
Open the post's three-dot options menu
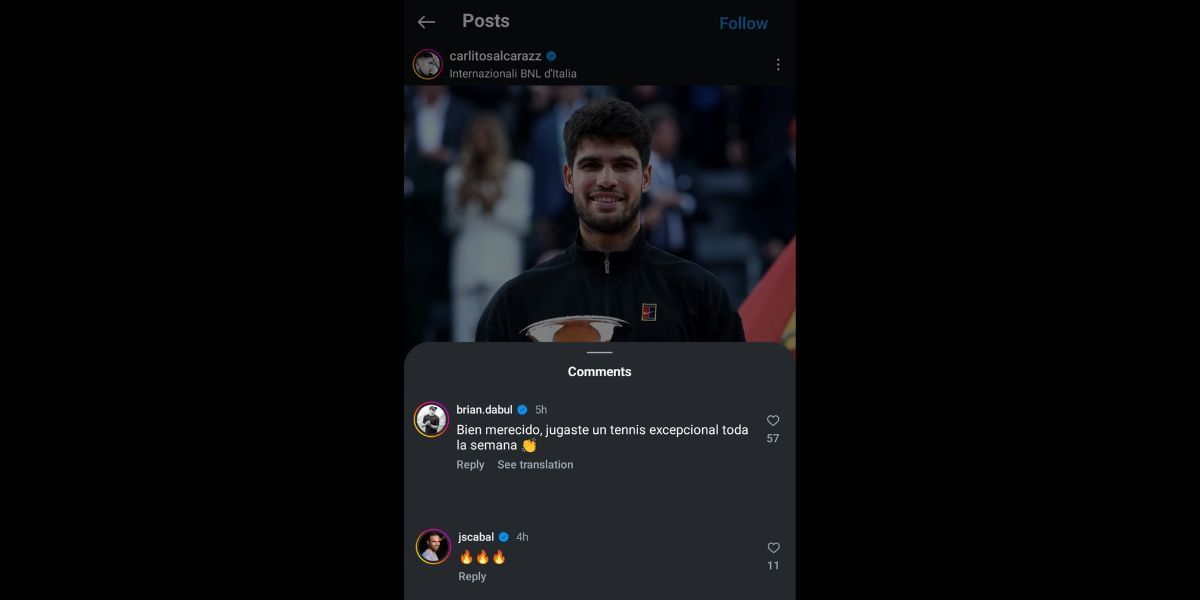tap(778, 64)
